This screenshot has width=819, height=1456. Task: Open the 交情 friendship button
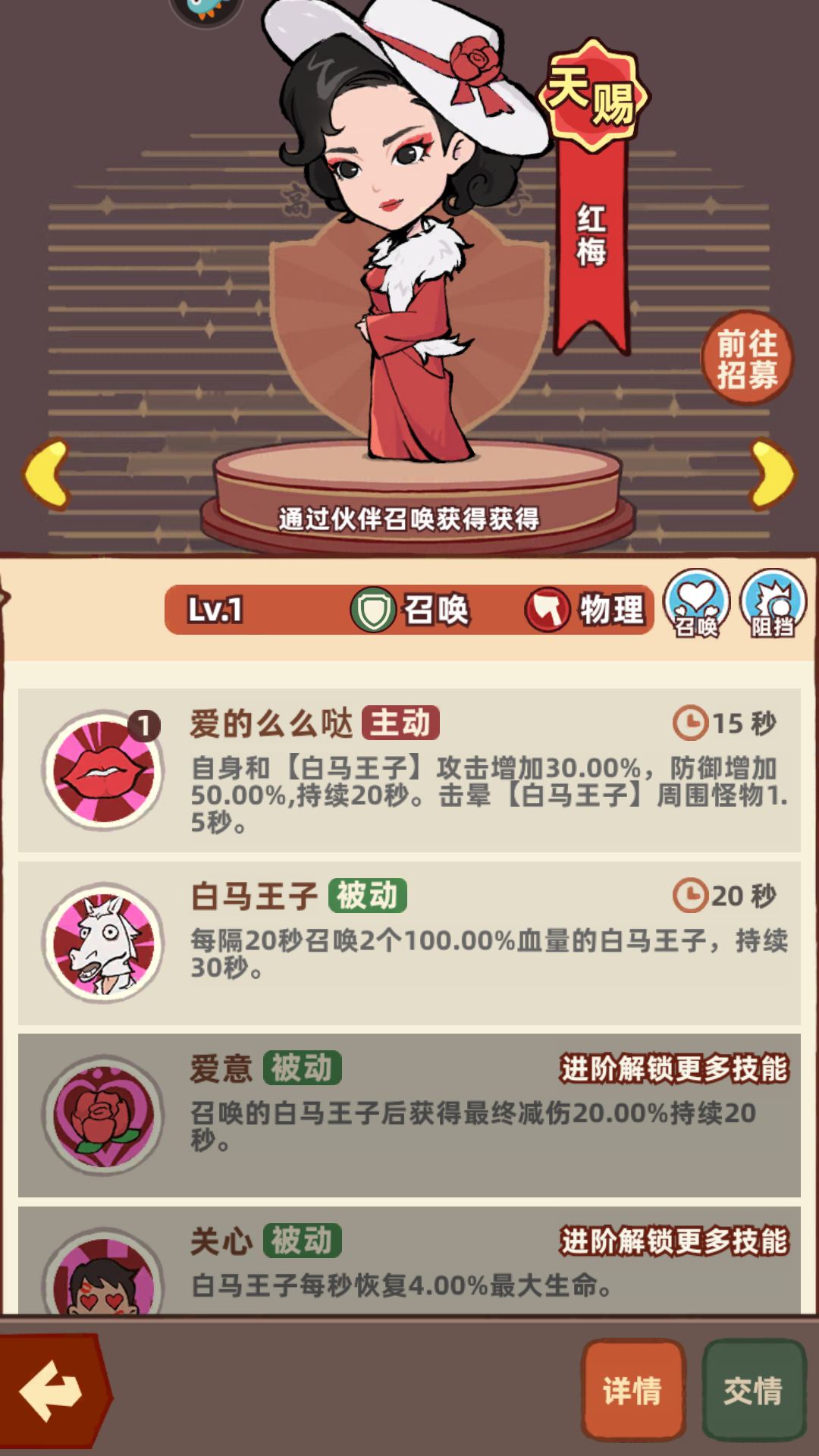(x=753, y=1390)
